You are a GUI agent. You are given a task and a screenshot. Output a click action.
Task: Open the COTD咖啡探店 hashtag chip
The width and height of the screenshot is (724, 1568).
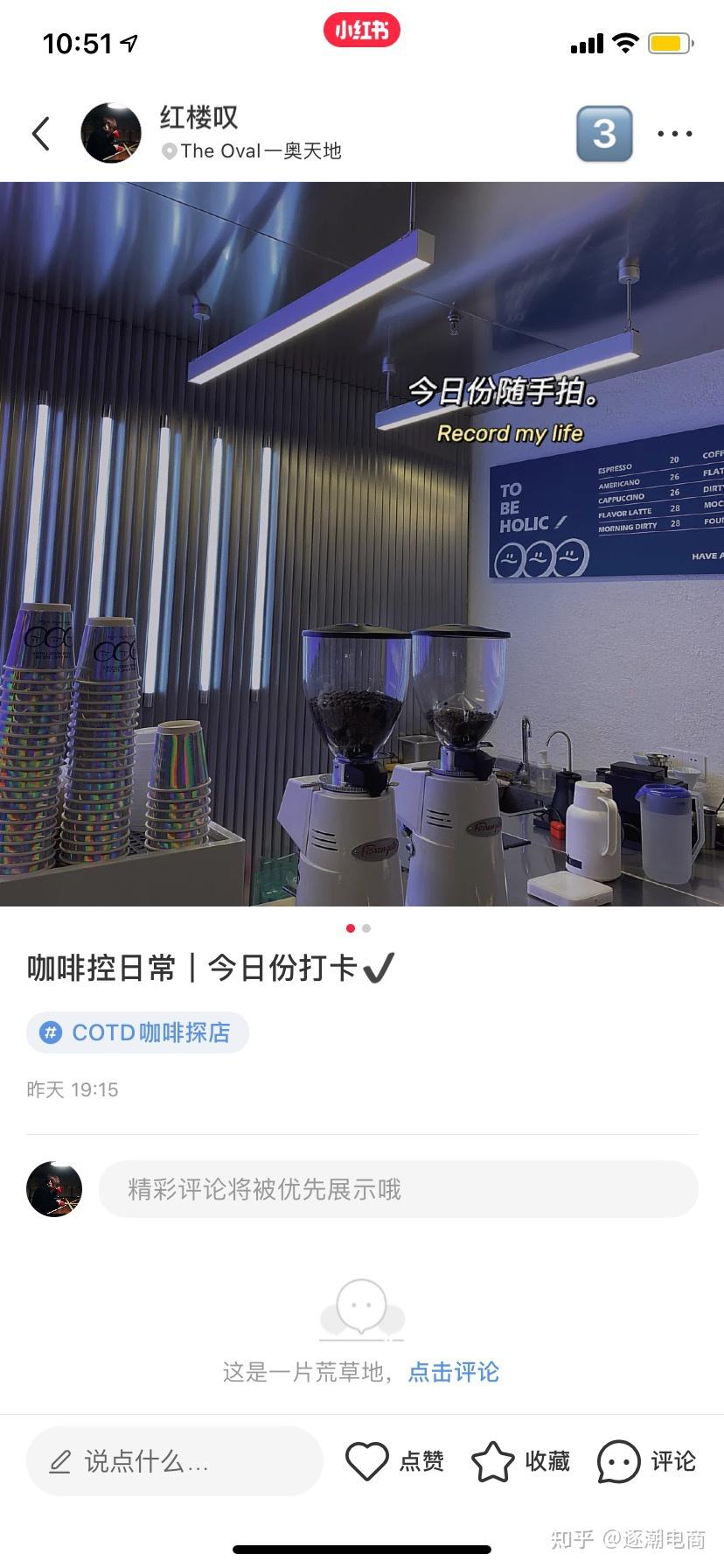pyautogui.click(x=138, y=1032)
